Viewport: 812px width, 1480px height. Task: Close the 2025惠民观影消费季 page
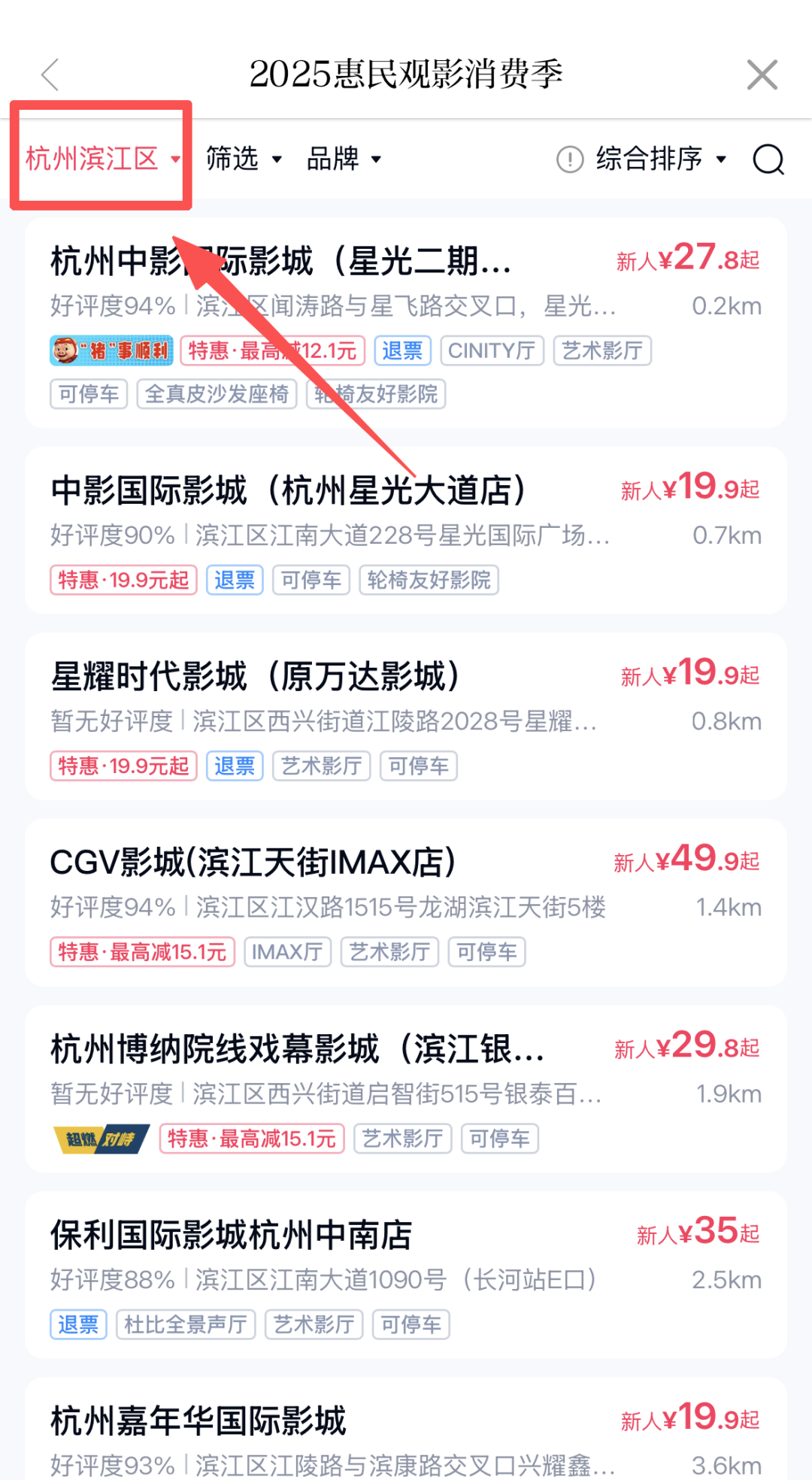click(x=762, y=74)
